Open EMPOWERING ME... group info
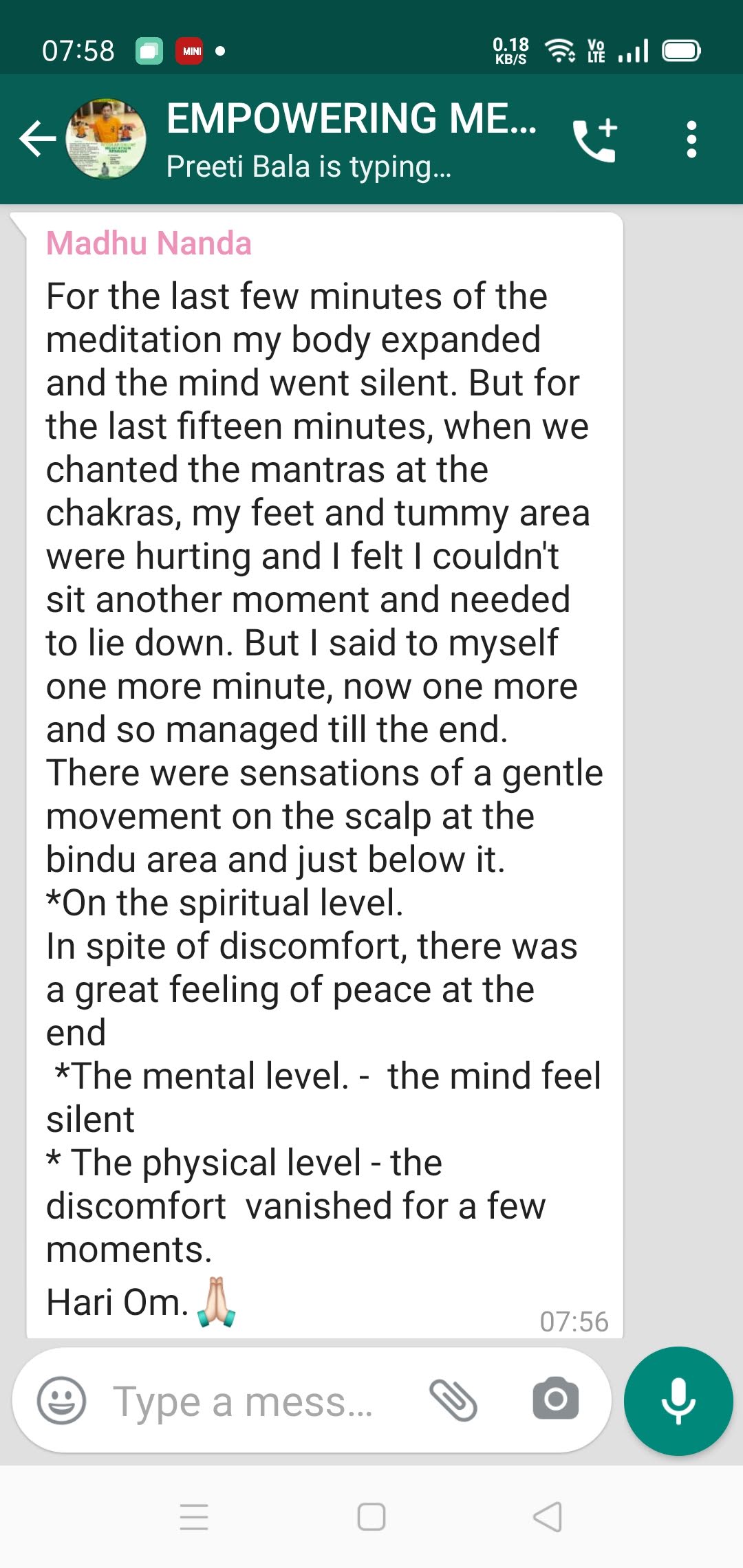The image size is (743, 1568). pyautogui.click(x=351, y=138)
